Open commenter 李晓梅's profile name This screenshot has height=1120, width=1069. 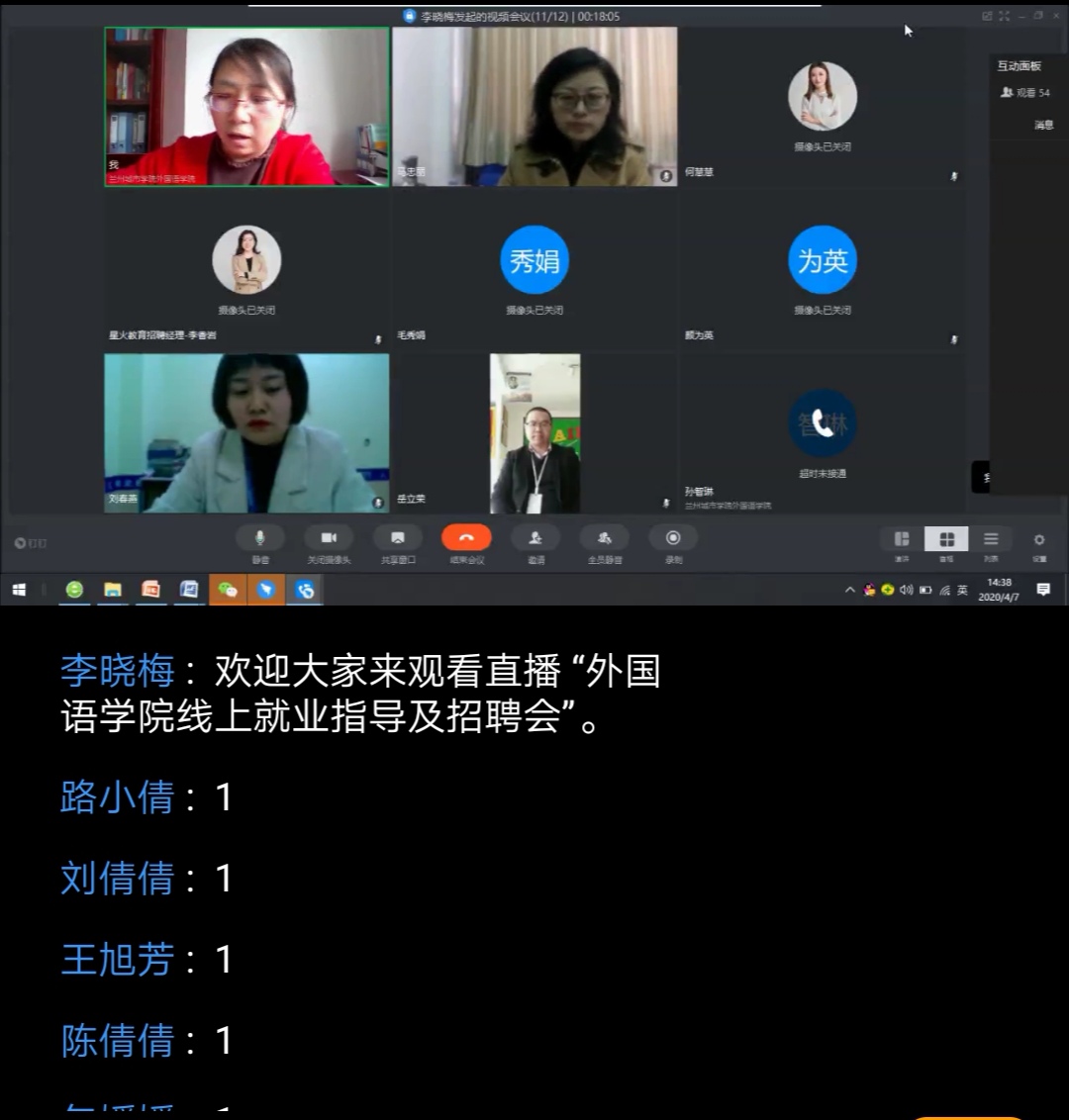tap(117, 672)
